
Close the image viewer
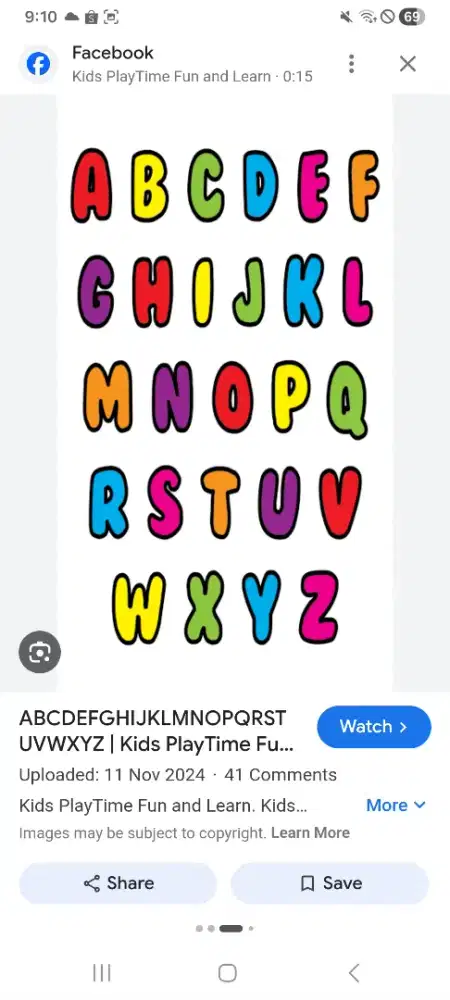pos(407,64)
